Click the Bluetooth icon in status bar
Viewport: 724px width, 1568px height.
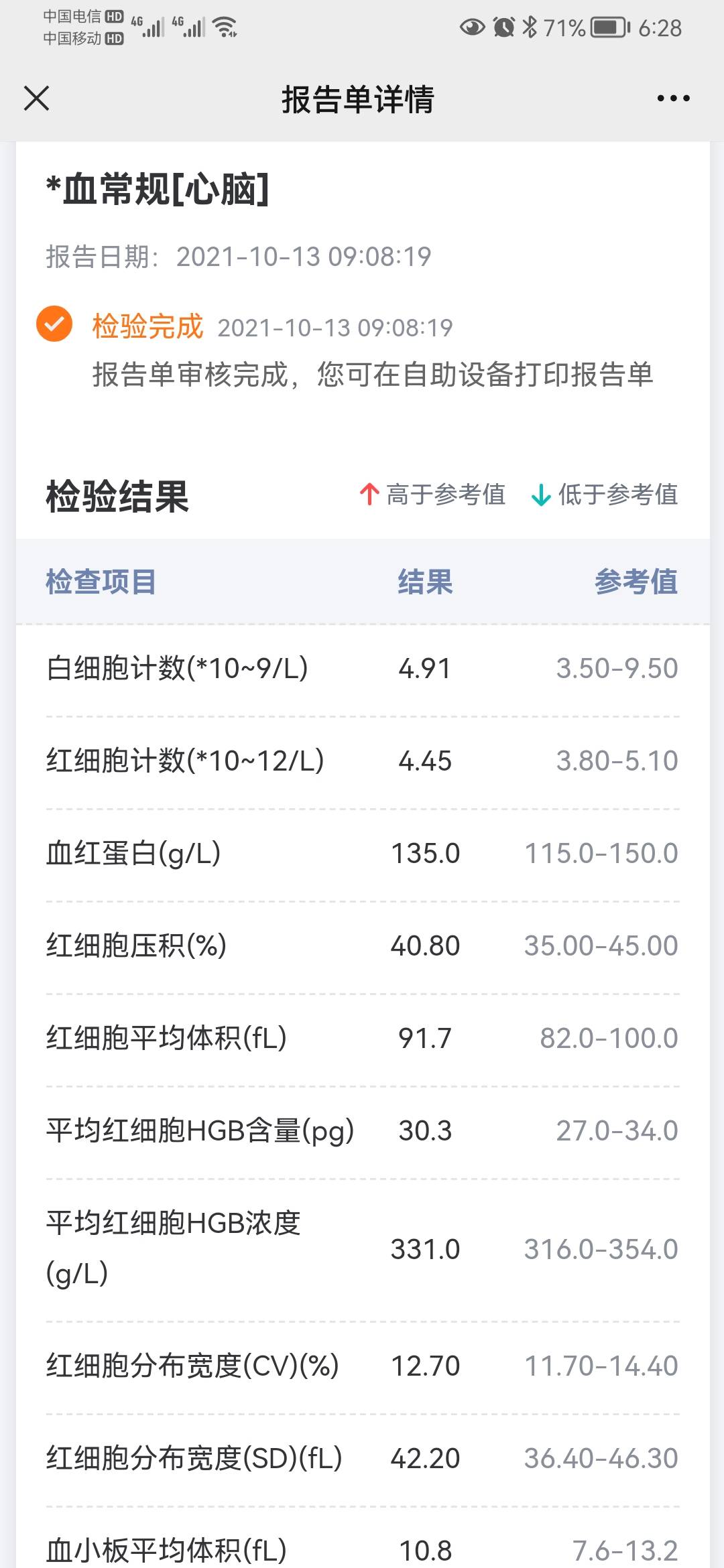pyautogui.click(x=529, y=28)
